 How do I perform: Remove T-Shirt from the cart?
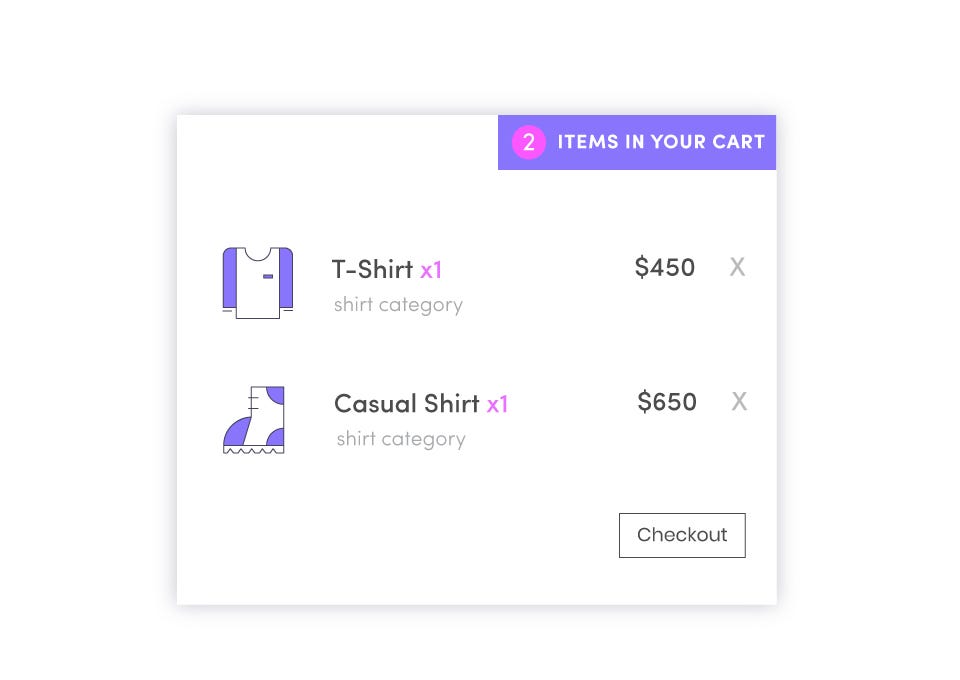pos(737,267)
